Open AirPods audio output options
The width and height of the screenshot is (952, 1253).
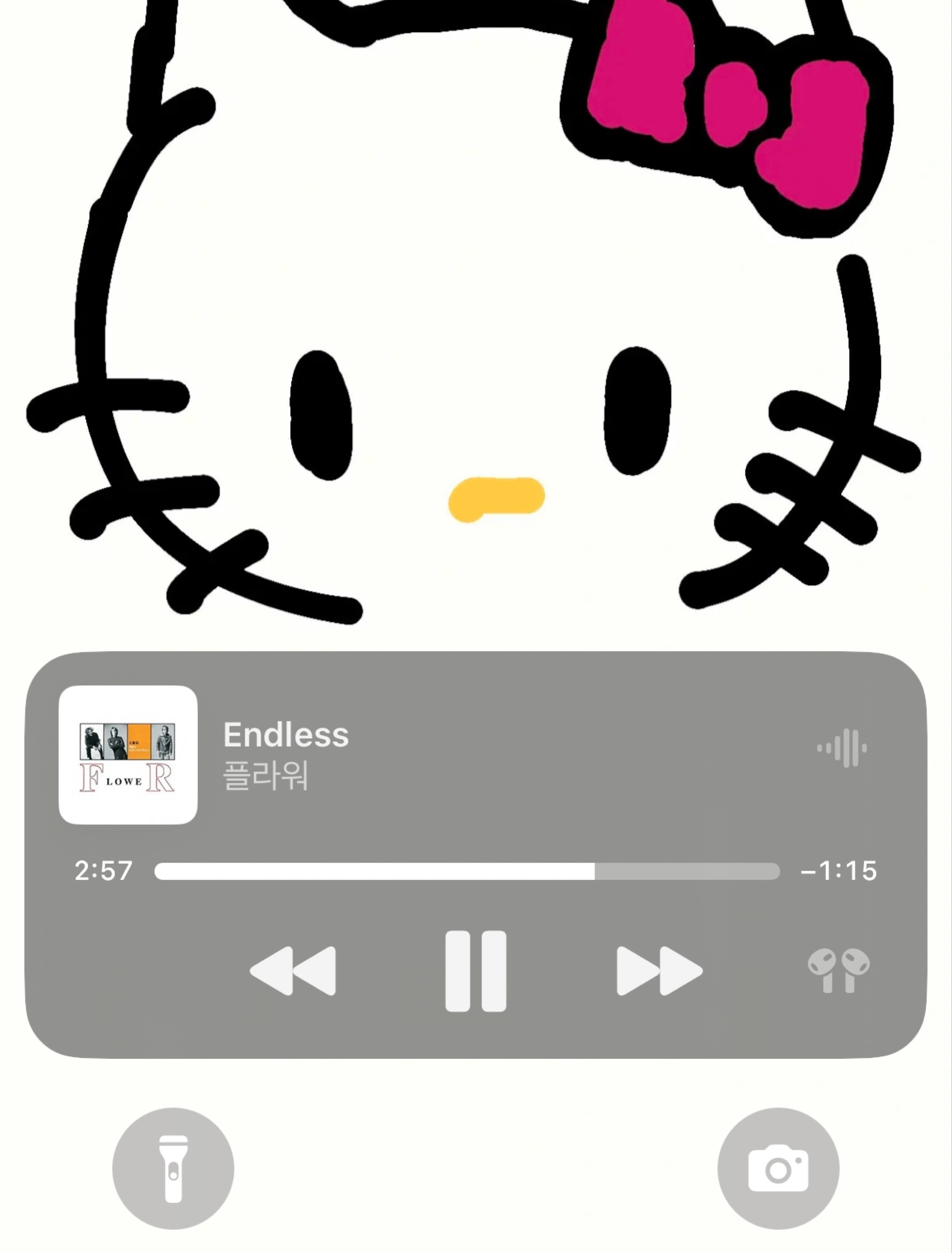click(x=838, y=971)
